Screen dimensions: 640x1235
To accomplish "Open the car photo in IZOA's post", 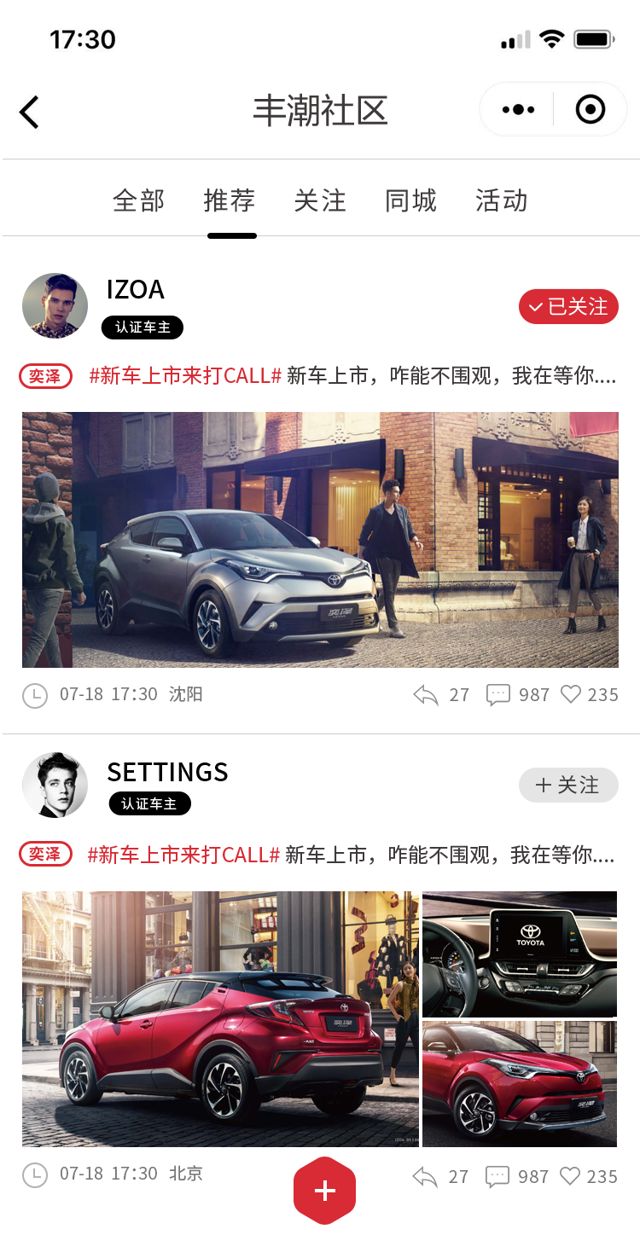I will 320,540.
